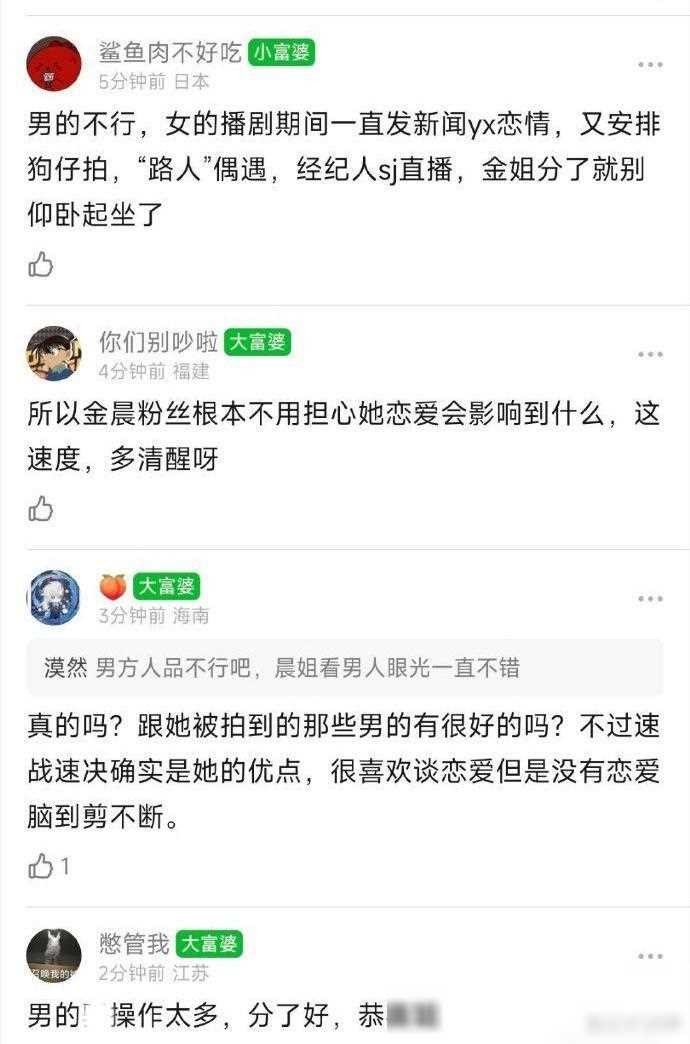The image size is (690, 1044).
Task: Like the comment by 你们别吵啦
Action: tap(41, 509)
